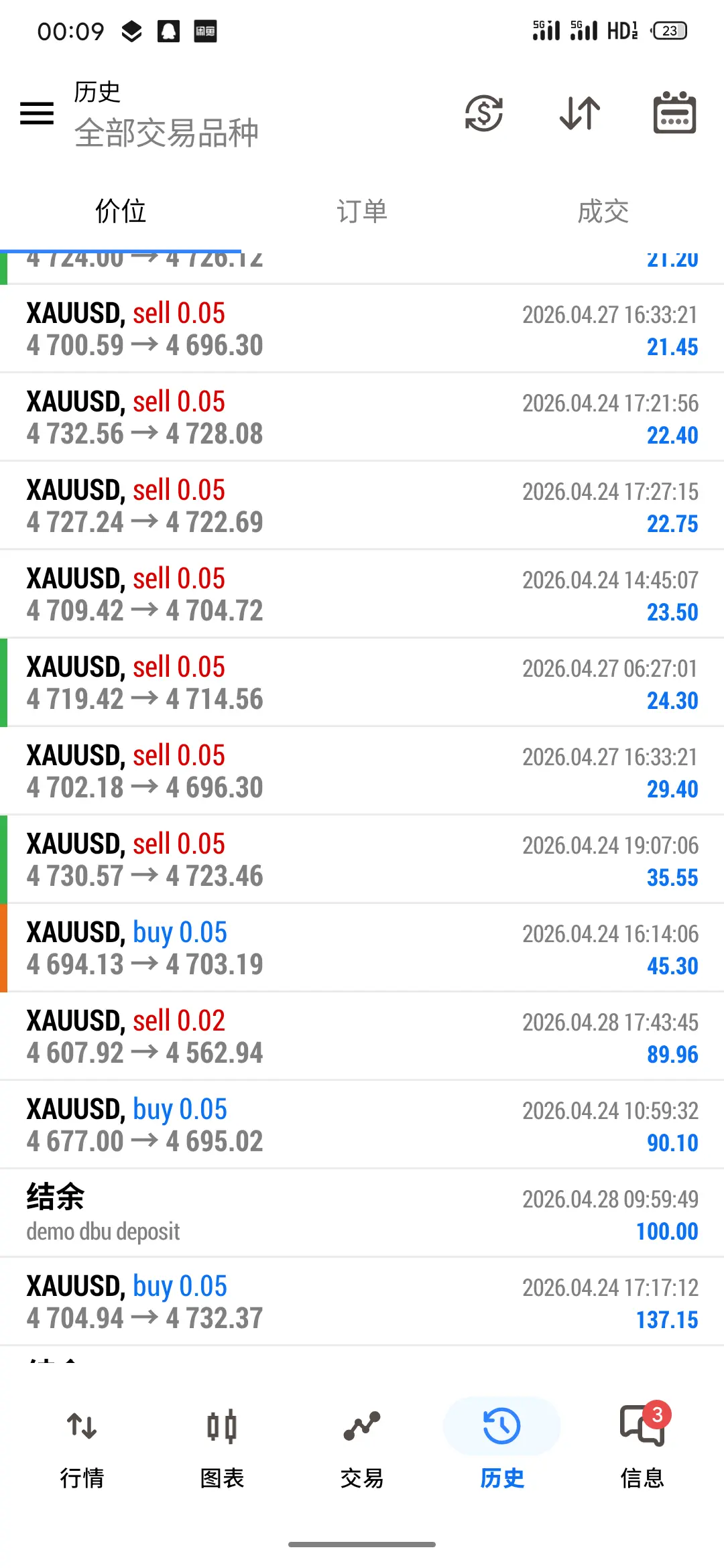
Task: Select the 价位 tab
Action: click(x=121, y=211)
